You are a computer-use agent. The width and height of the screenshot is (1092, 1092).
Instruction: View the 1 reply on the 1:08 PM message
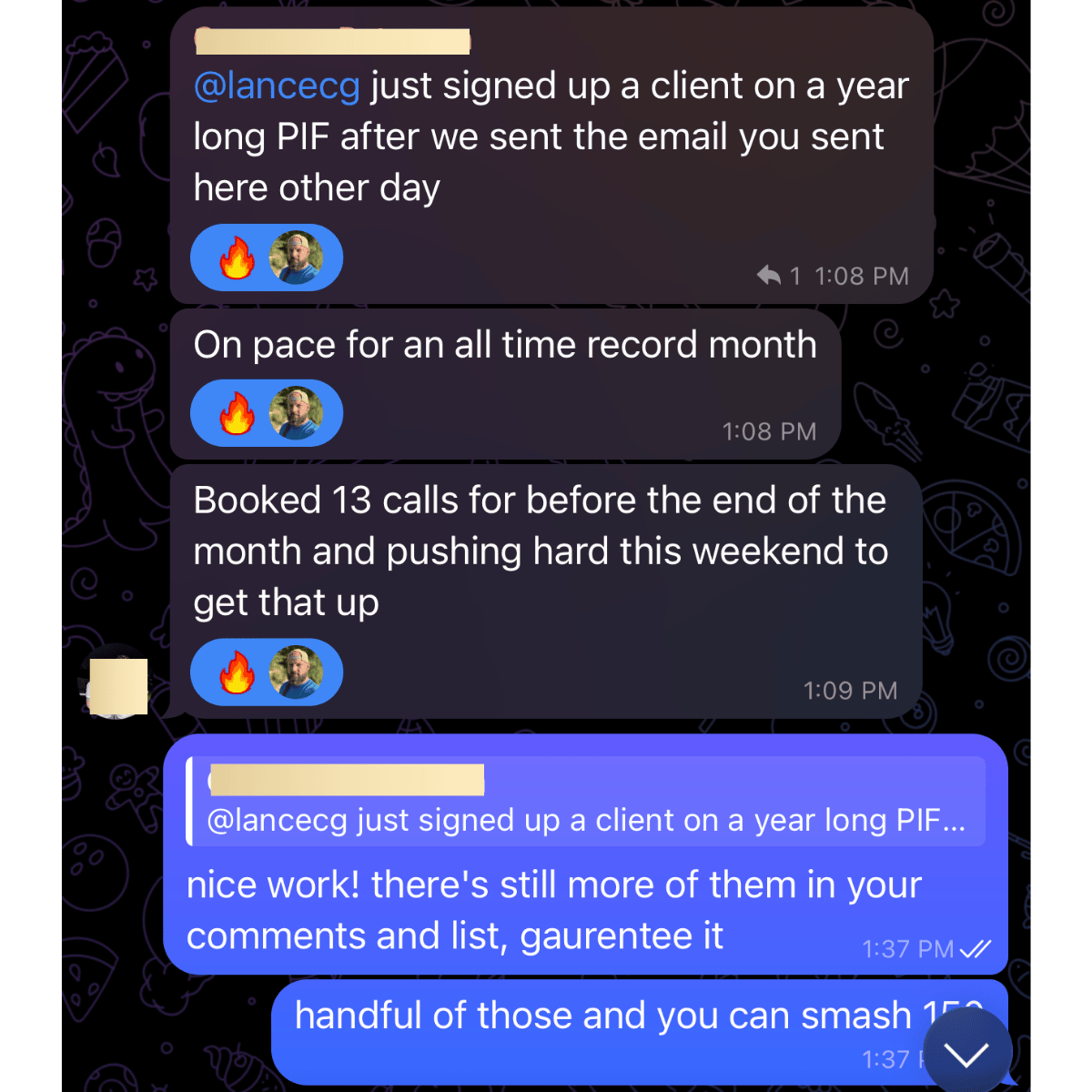[779, 276]
